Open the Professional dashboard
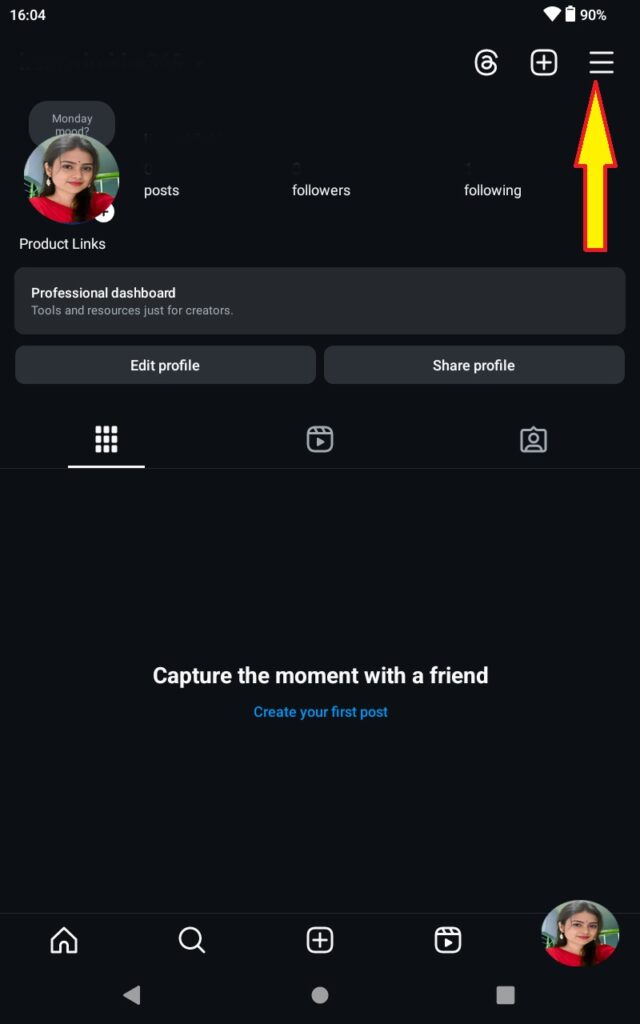Viewport: 640px width, 1024px height. (320, 300)
